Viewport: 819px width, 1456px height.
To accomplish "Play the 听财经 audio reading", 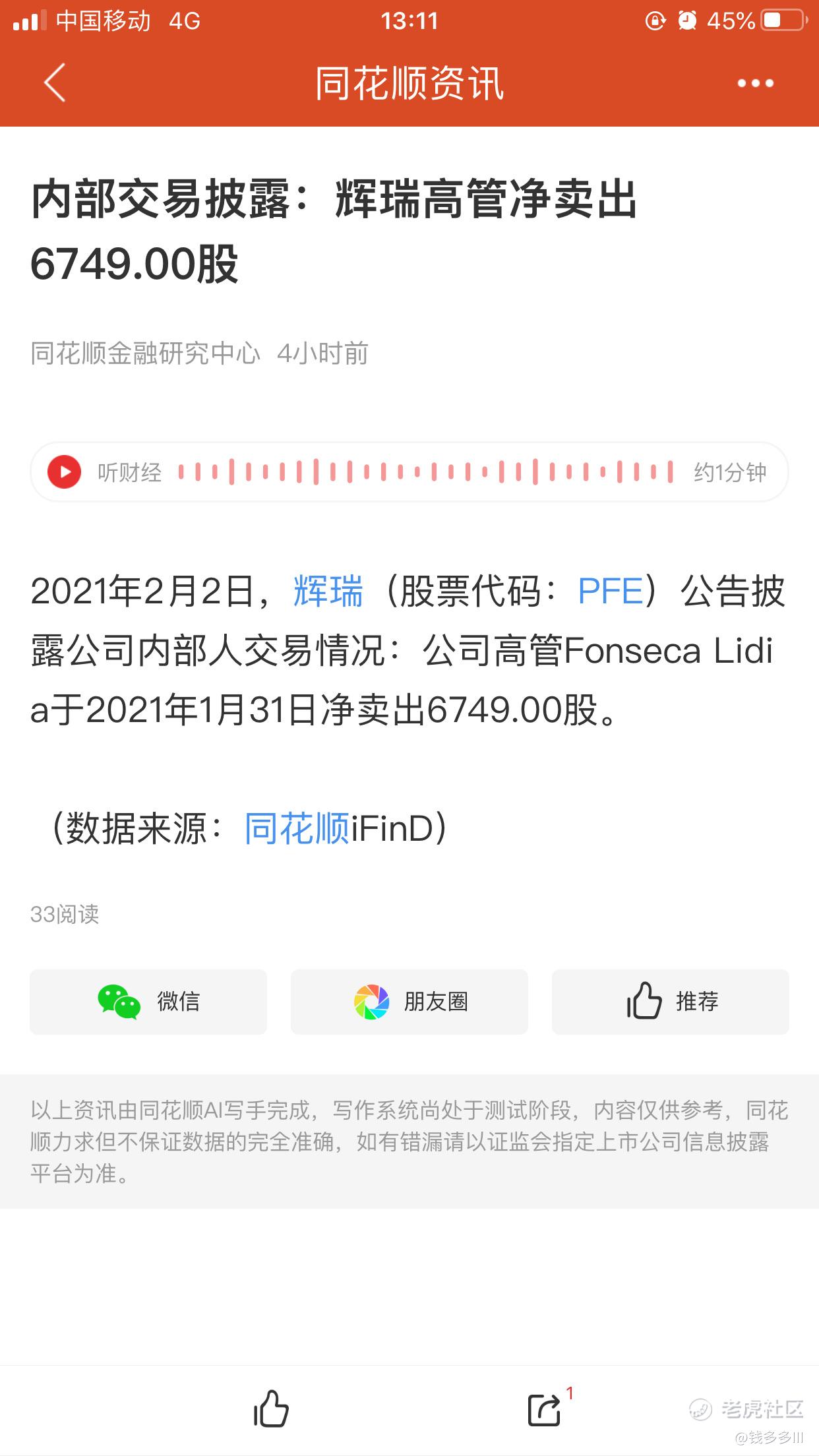I will 65,472.
